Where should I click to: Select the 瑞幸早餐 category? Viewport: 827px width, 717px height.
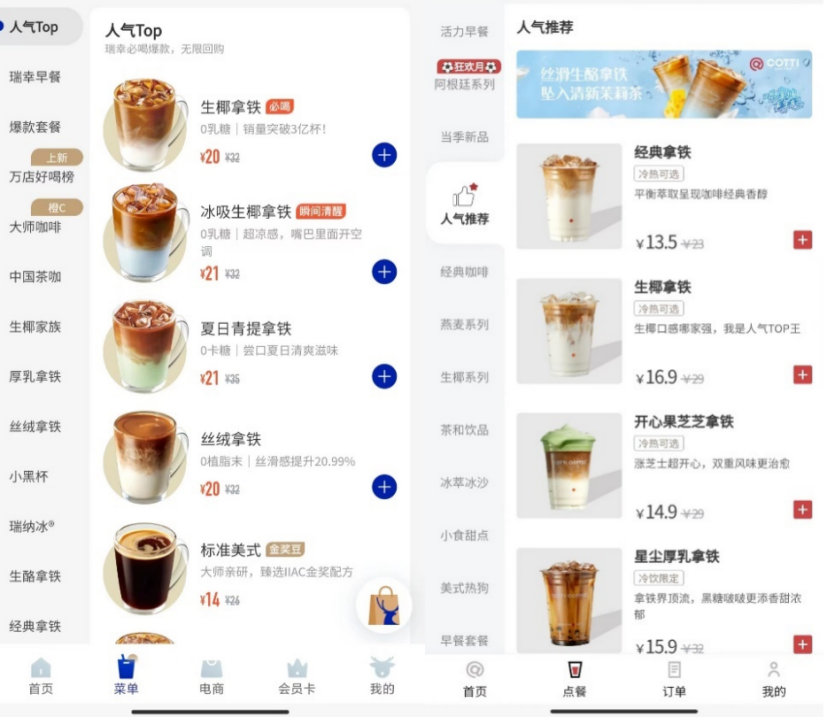click(x=36, y=77)
